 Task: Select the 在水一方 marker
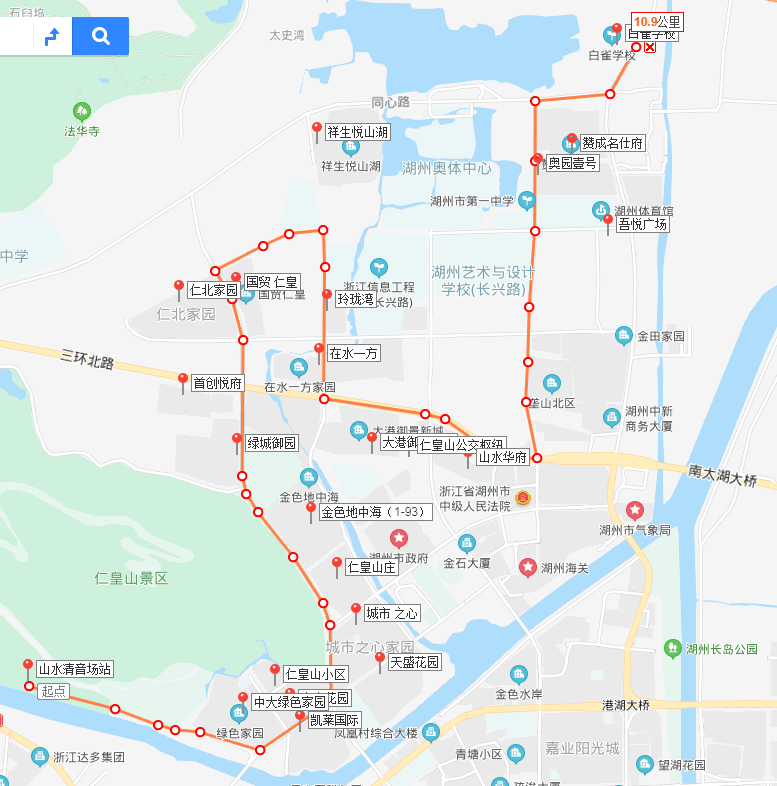point(319,351)
